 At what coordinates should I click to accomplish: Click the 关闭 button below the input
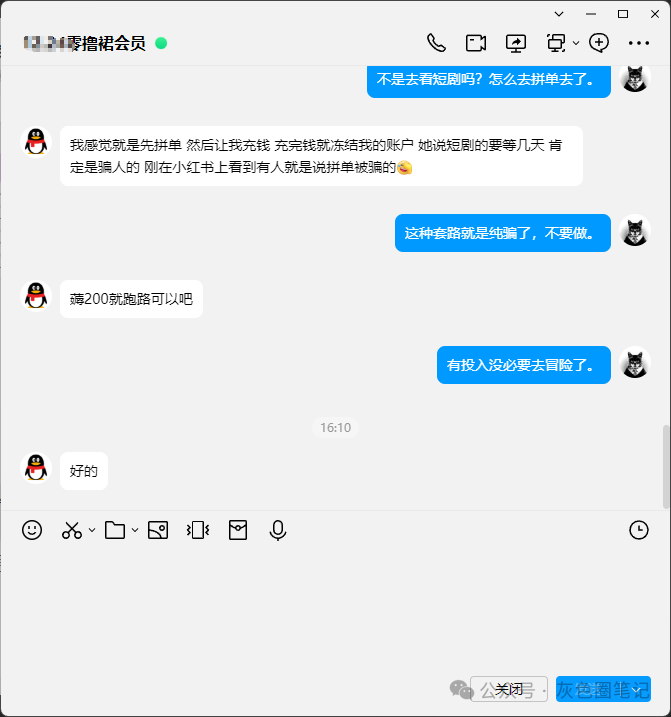[509, 689]
